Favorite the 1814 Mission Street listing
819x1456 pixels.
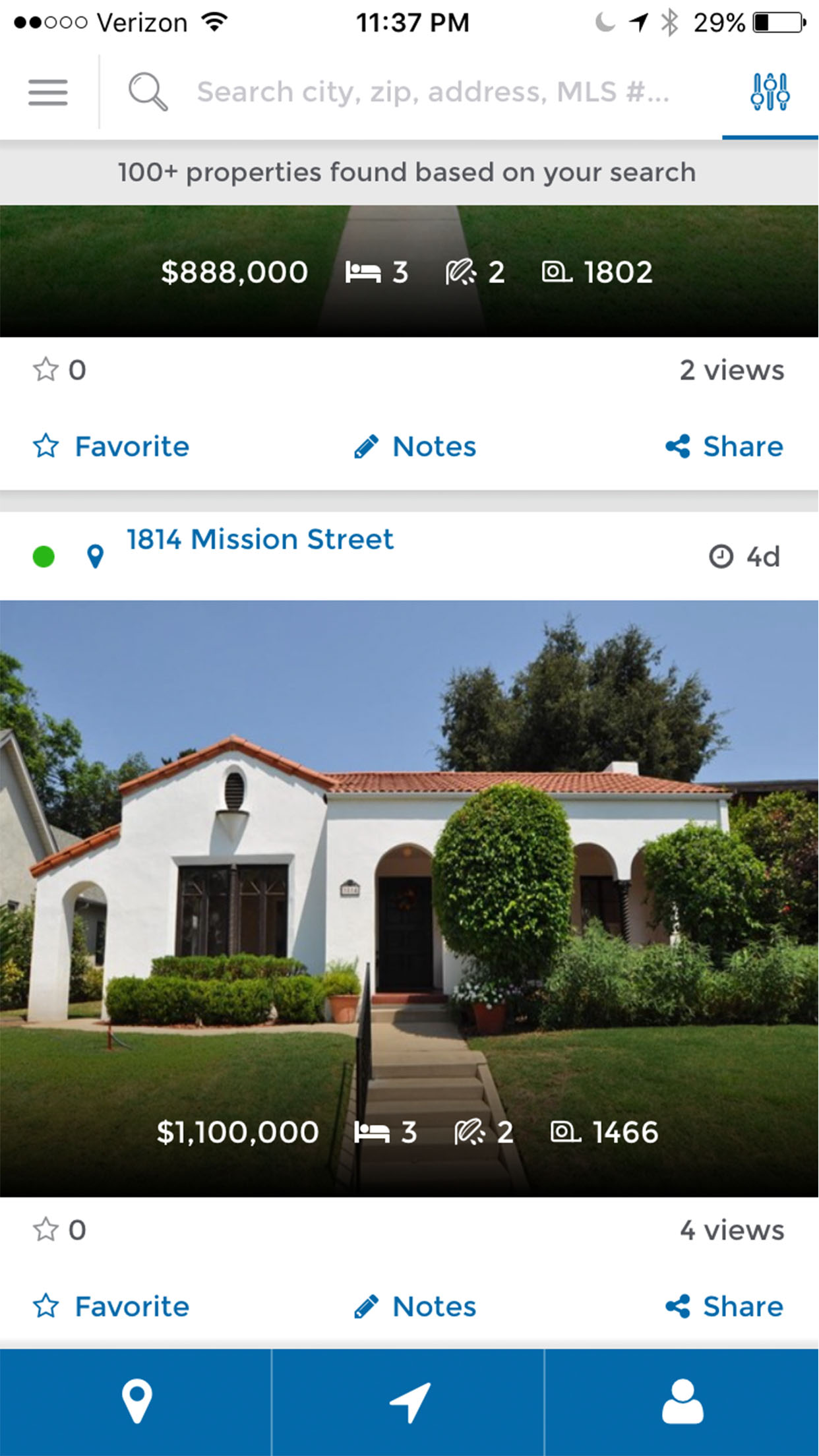tap(111, 1306)
